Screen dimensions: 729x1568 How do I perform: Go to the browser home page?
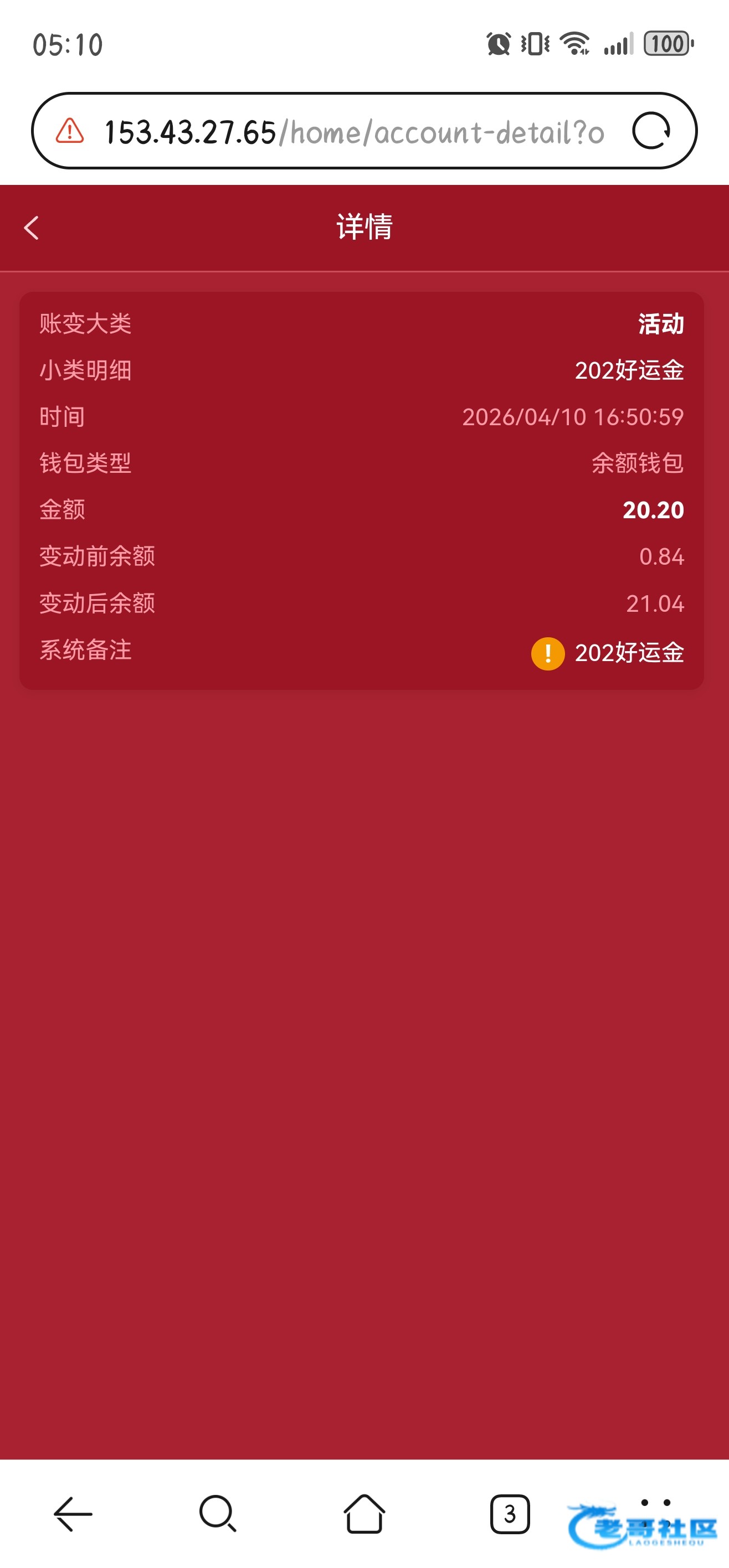click(364, 1513)
